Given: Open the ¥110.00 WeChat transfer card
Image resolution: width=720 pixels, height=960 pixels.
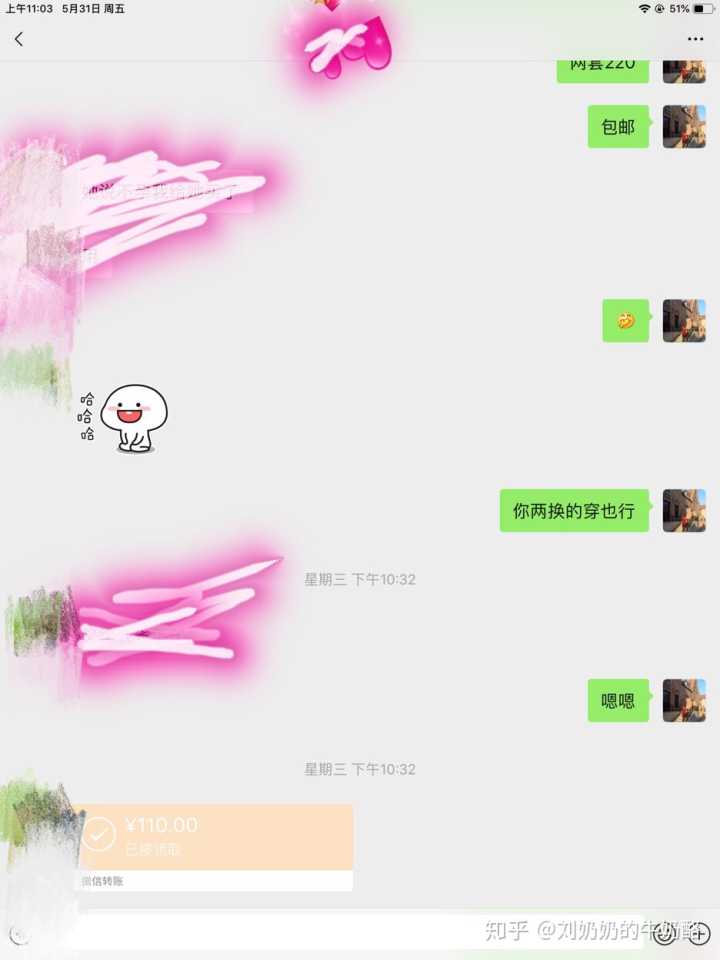Looking at the screenshot, I should click(215, 838).
